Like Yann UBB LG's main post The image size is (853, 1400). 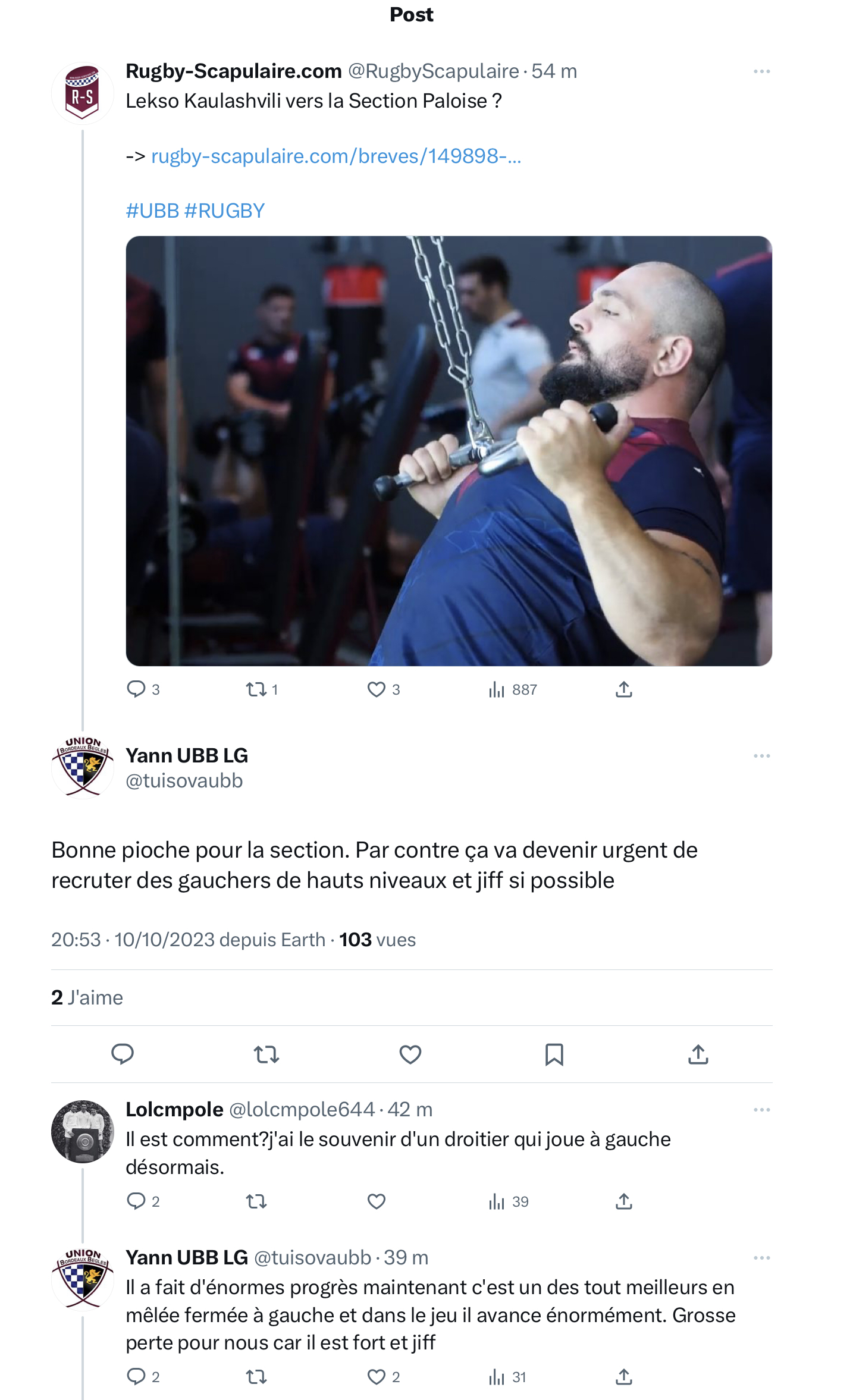410,1054
